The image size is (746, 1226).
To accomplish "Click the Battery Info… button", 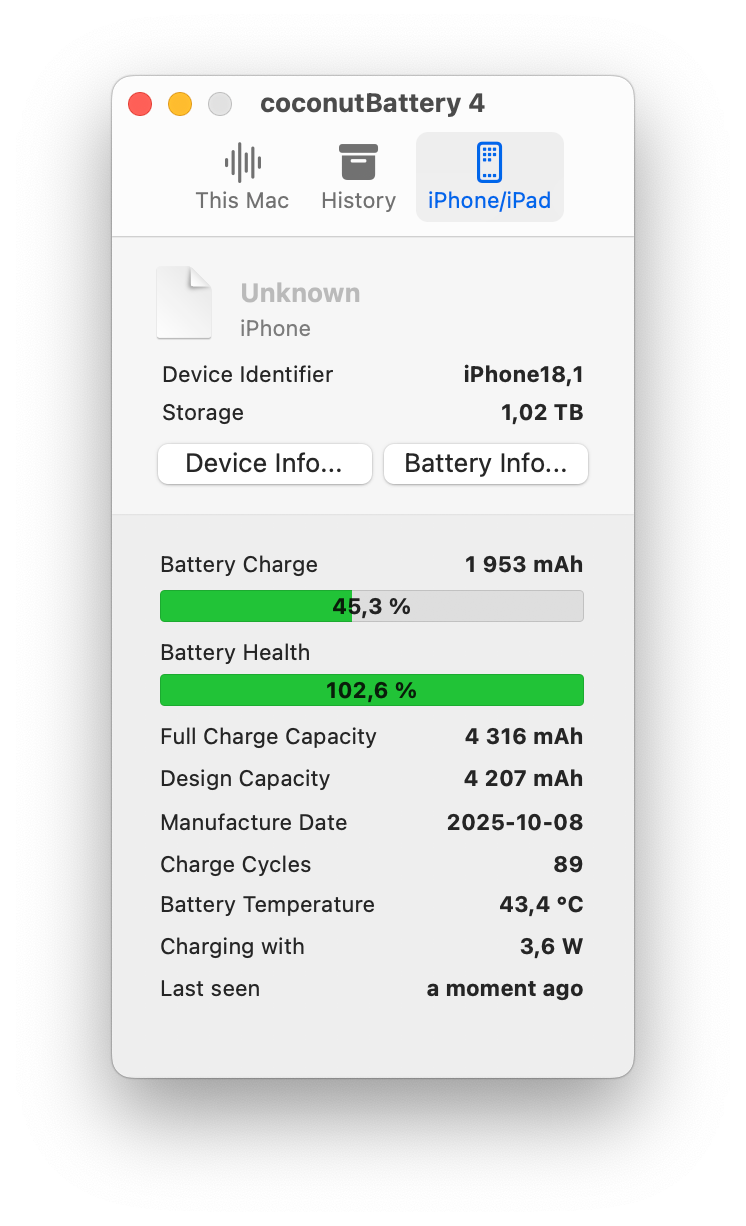I will [486, 464].
